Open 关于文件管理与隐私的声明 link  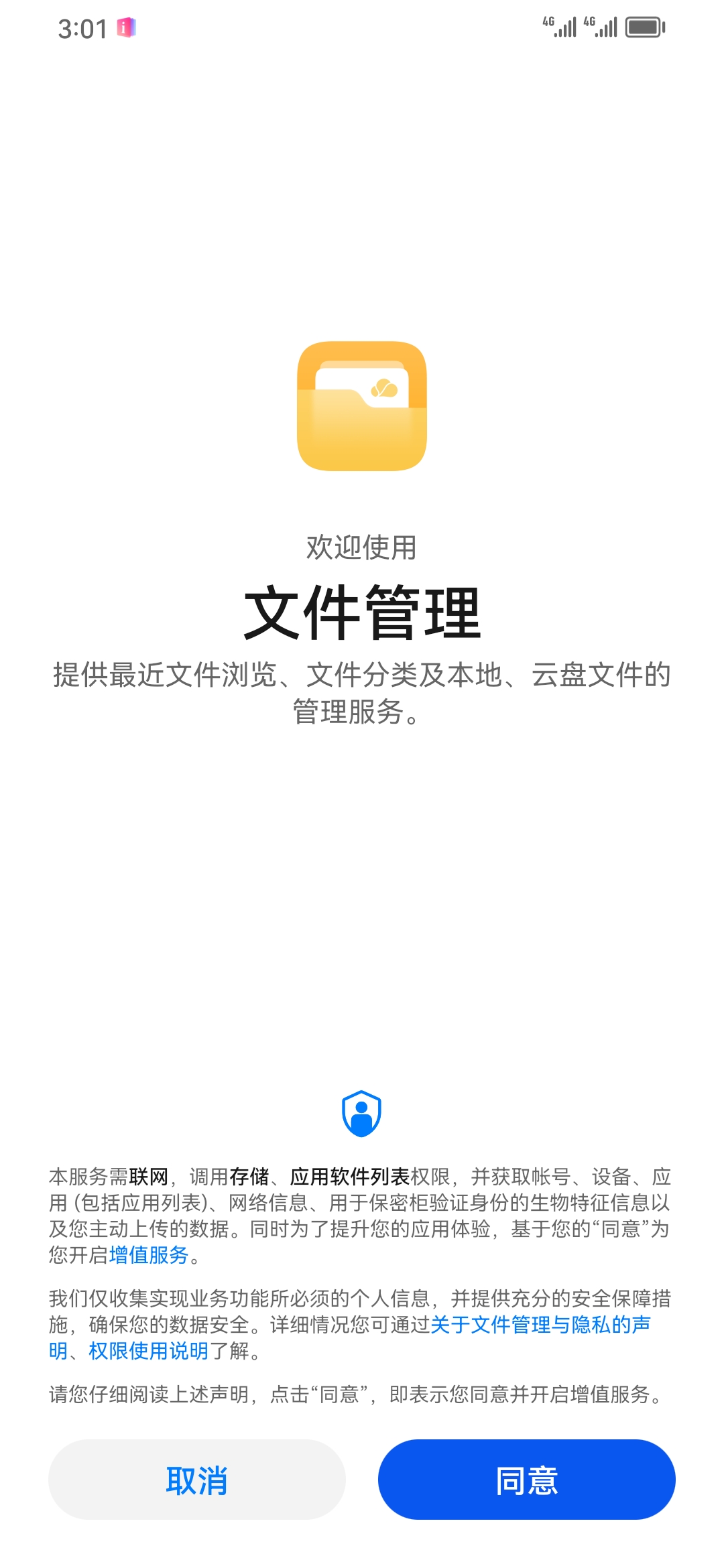tap(540, 1325)
